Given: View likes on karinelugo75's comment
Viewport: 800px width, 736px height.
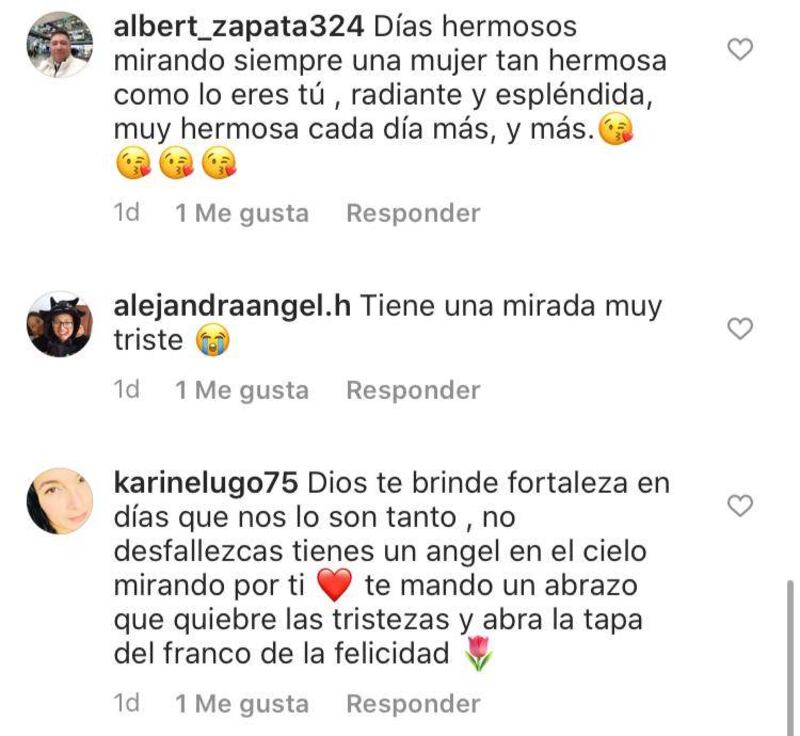Looking at the screenshot, I should (242, 704).
